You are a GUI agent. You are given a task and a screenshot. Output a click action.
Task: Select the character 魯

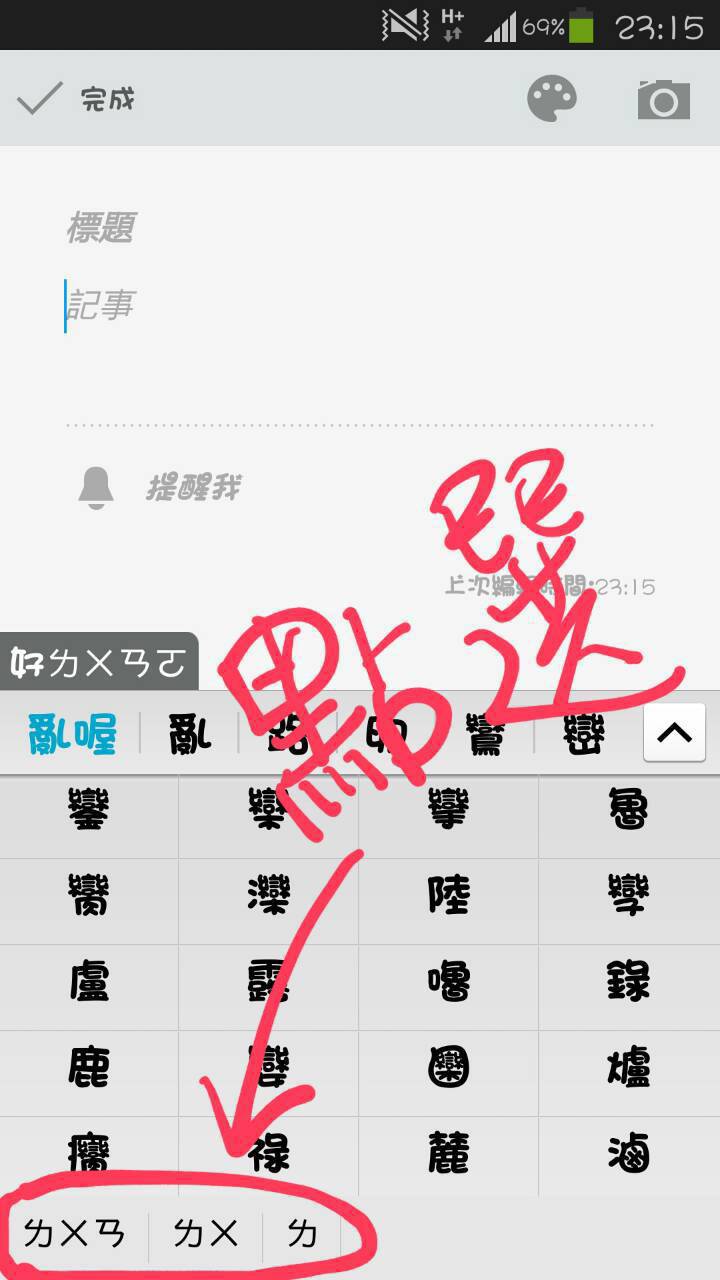click(628, 808)
